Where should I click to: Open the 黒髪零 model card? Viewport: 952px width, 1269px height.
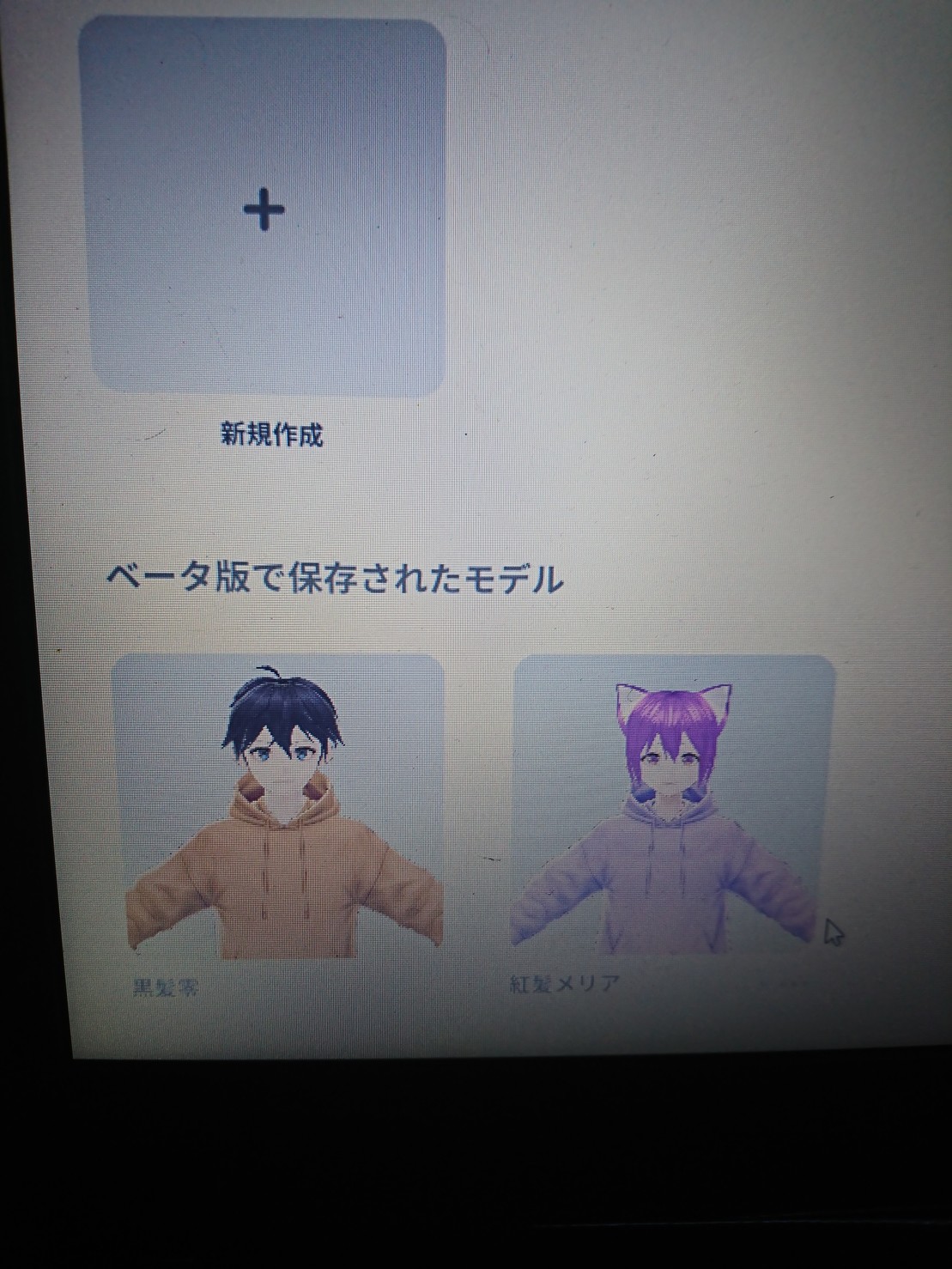(x=279, y=807)
